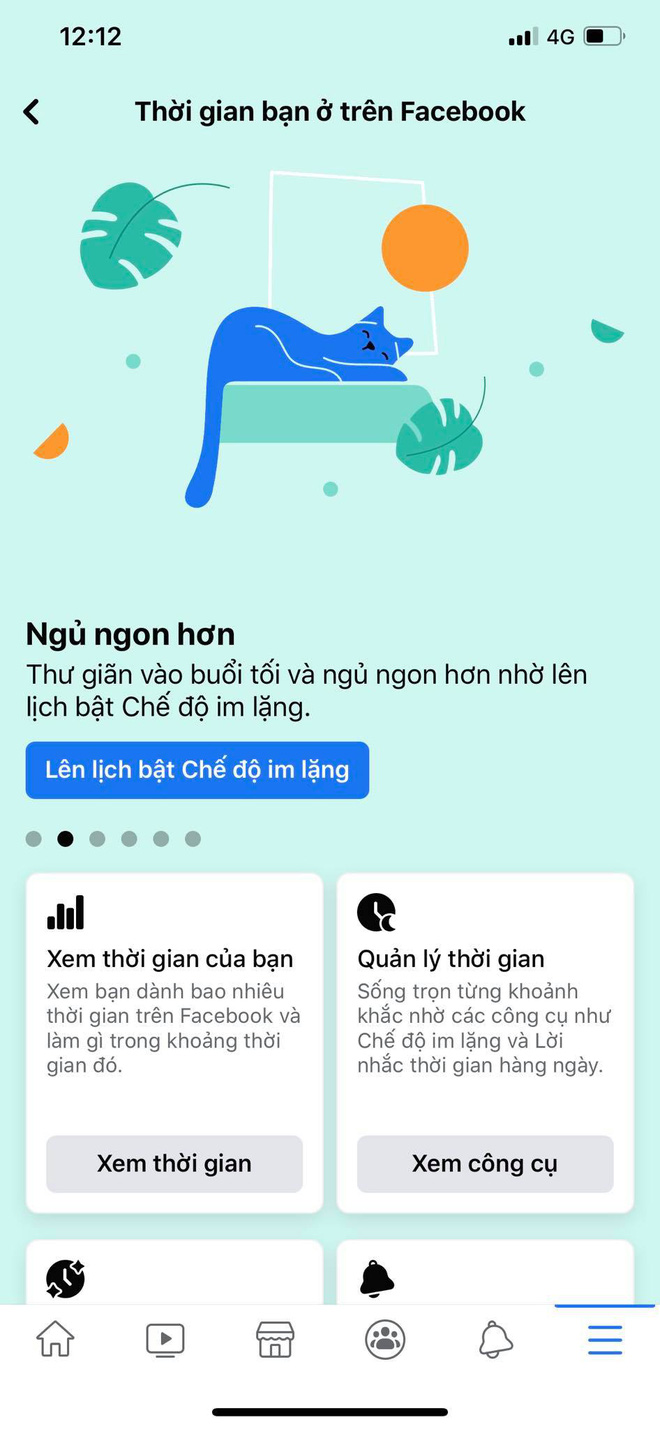This screenshot has height=1429, width=660.
Task: Tap the Xem thời gian button
Action: click(x=174, y=1163)
